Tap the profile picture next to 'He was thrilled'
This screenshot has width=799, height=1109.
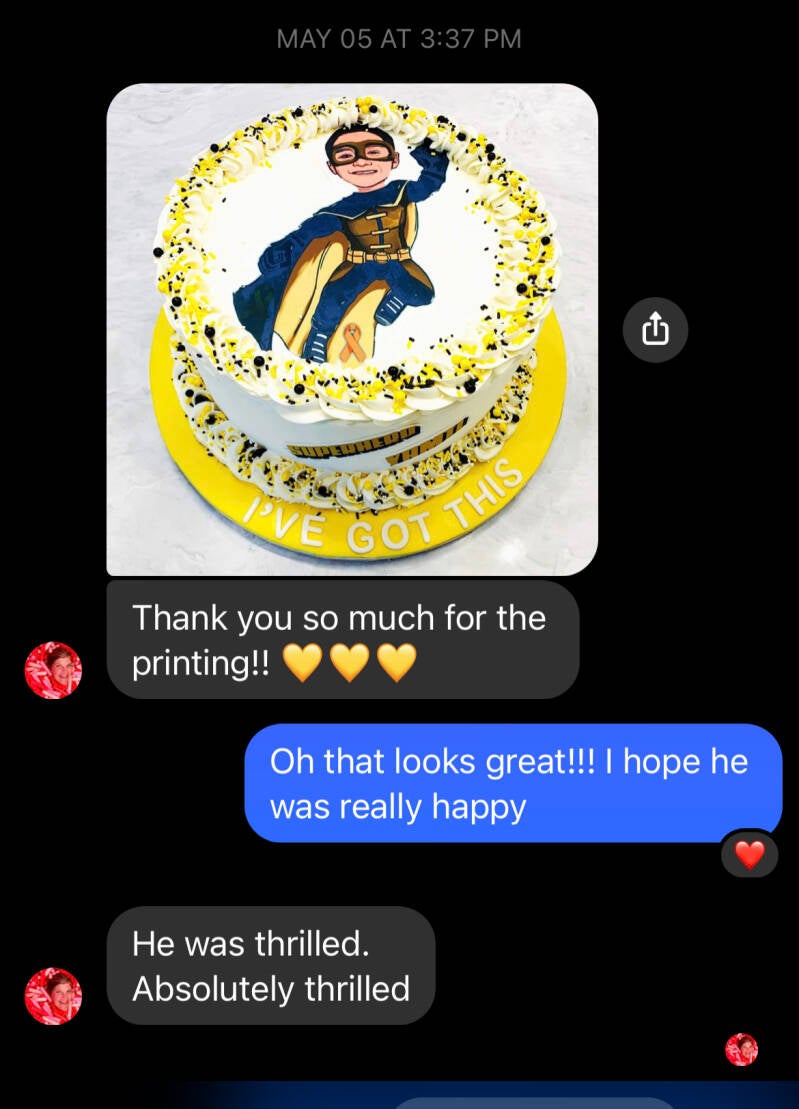point(53,996)
